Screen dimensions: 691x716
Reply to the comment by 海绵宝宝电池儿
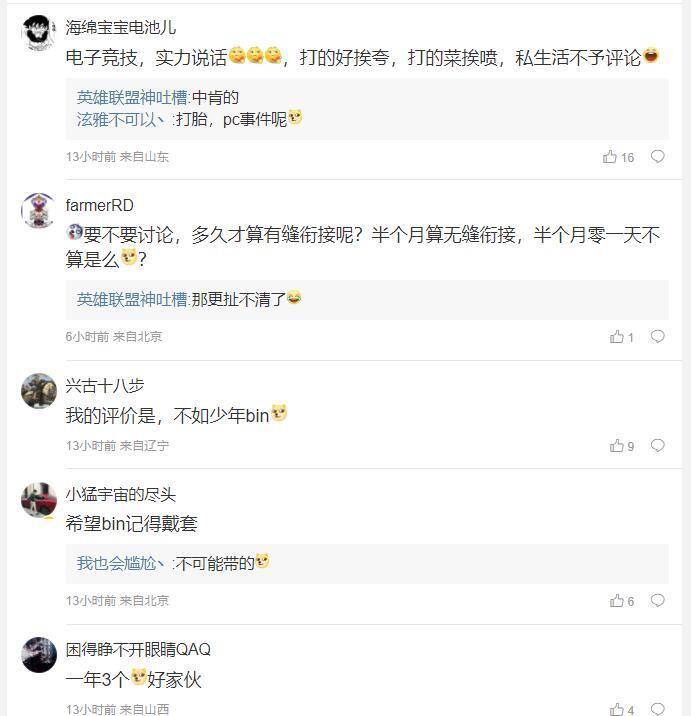coord(657,157)
